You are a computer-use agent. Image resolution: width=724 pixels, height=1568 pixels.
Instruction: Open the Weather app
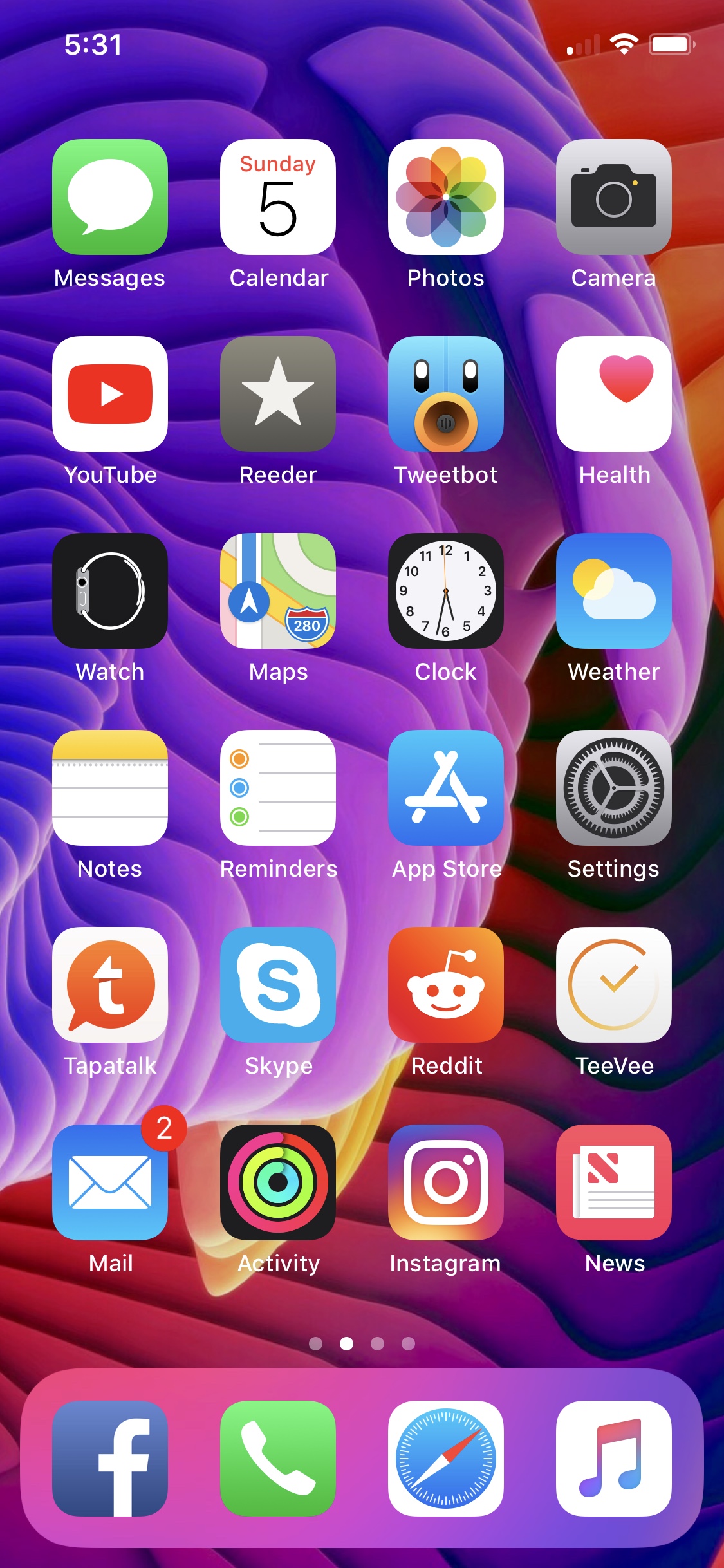(x=614, y=591)
